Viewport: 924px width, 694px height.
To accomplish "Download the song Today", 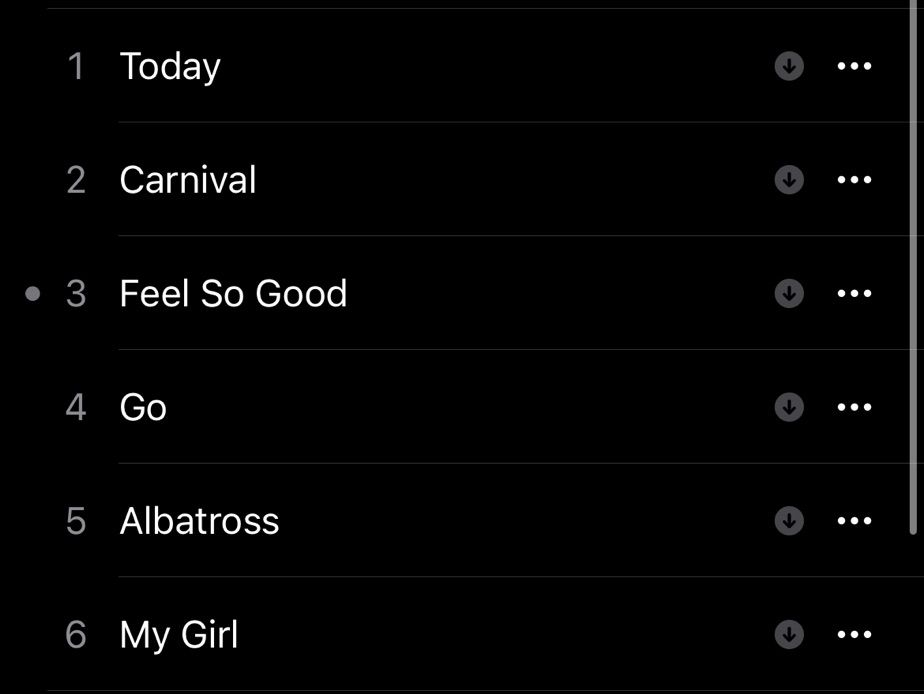I will click(789, 66).
